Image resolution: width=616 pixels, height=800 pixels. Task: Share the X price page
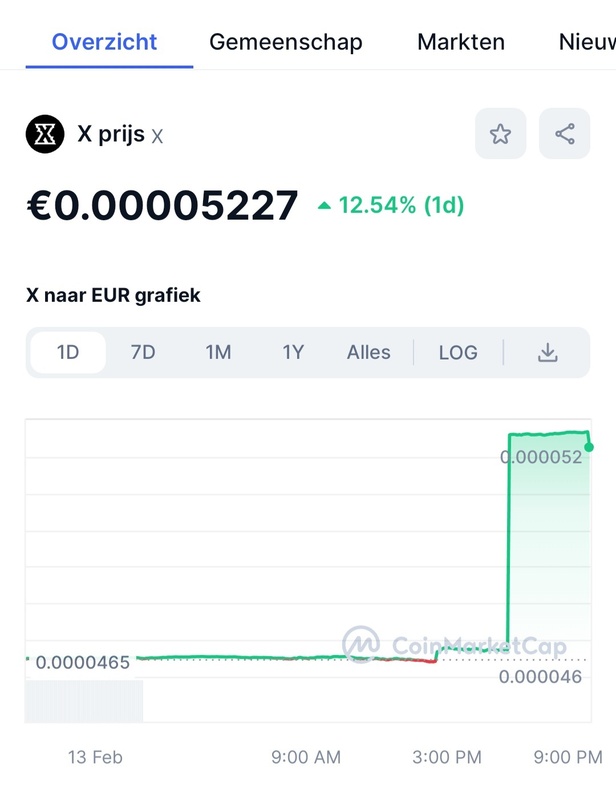point(564,134)
